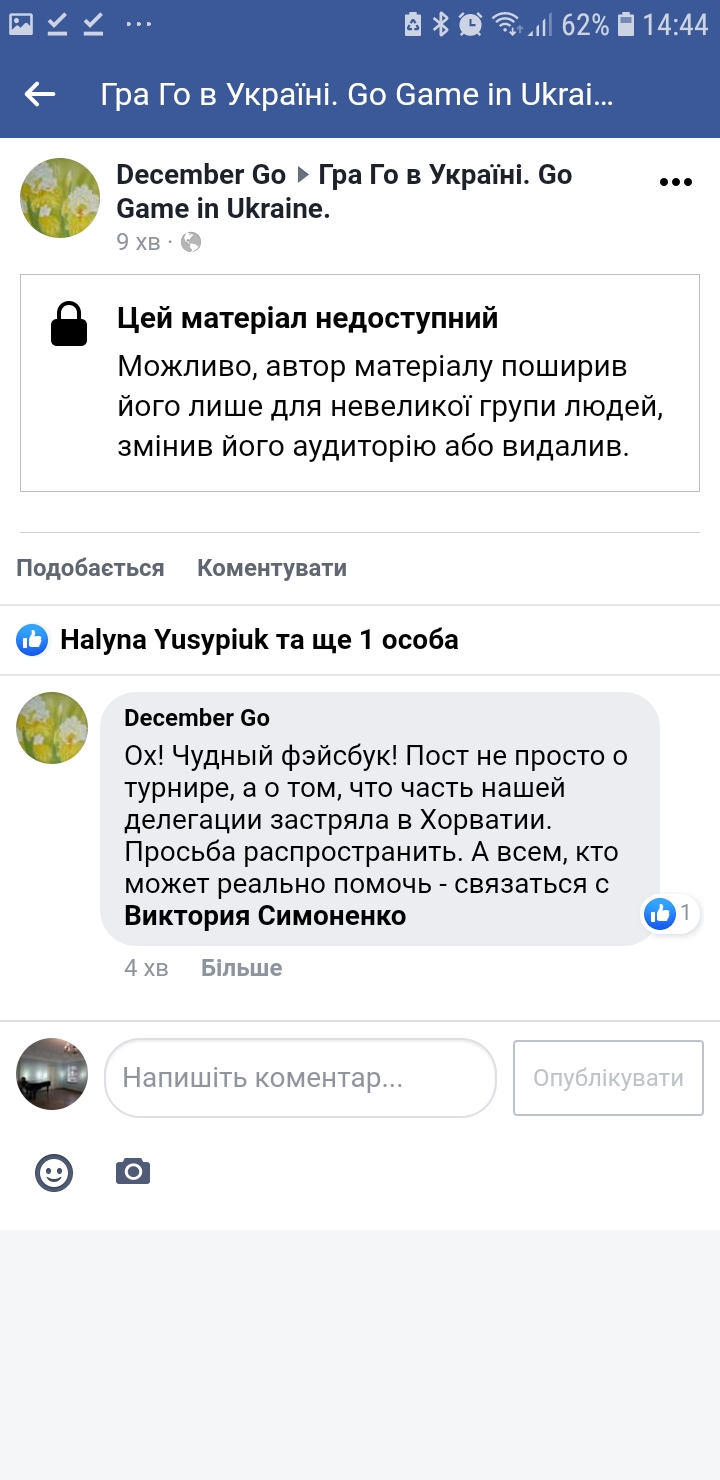720x1480 pixels.
Task: Tap Більше under December Go's comment
Action: click(241, 968)
